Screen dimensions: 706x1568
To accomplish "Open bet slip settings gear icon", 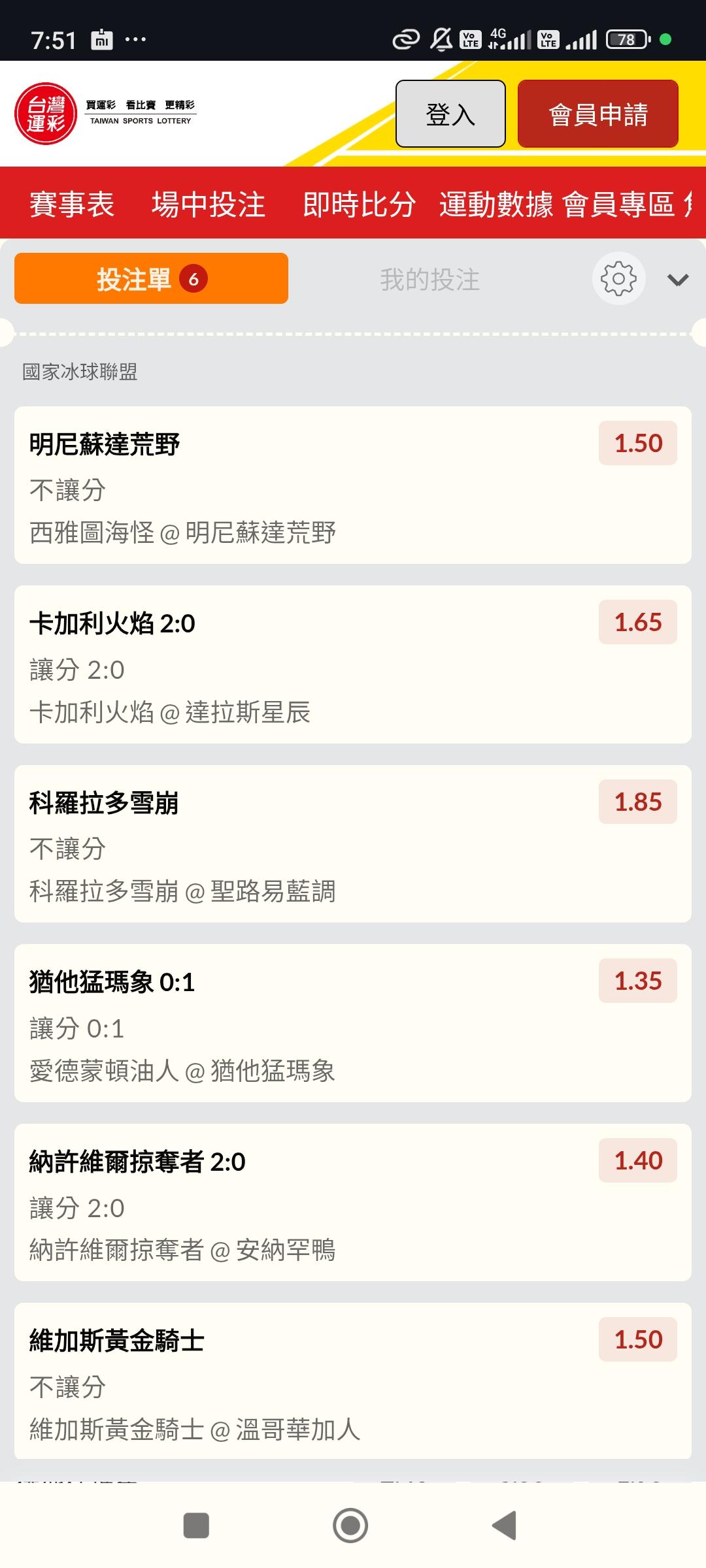I will [x=618, y=279].
